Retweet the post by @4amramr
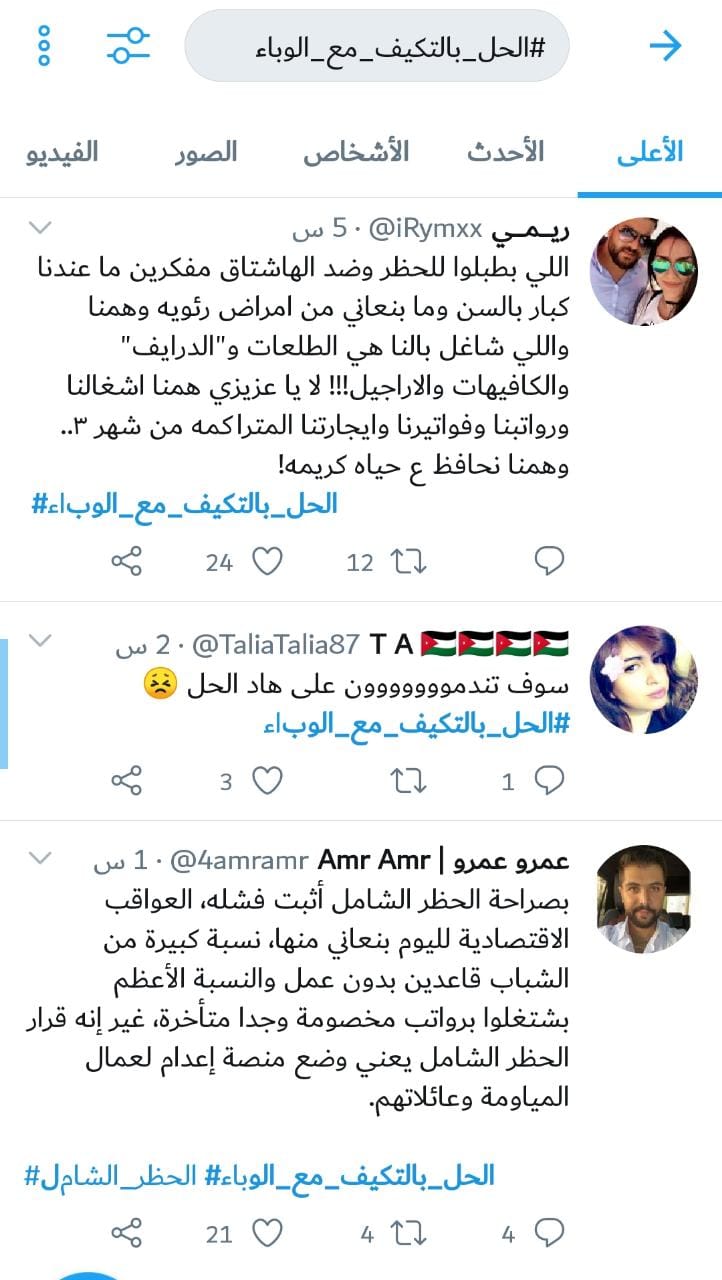Image resolution: width=722 pixels, height=1280 pixels. click(x=408, y=1234)
